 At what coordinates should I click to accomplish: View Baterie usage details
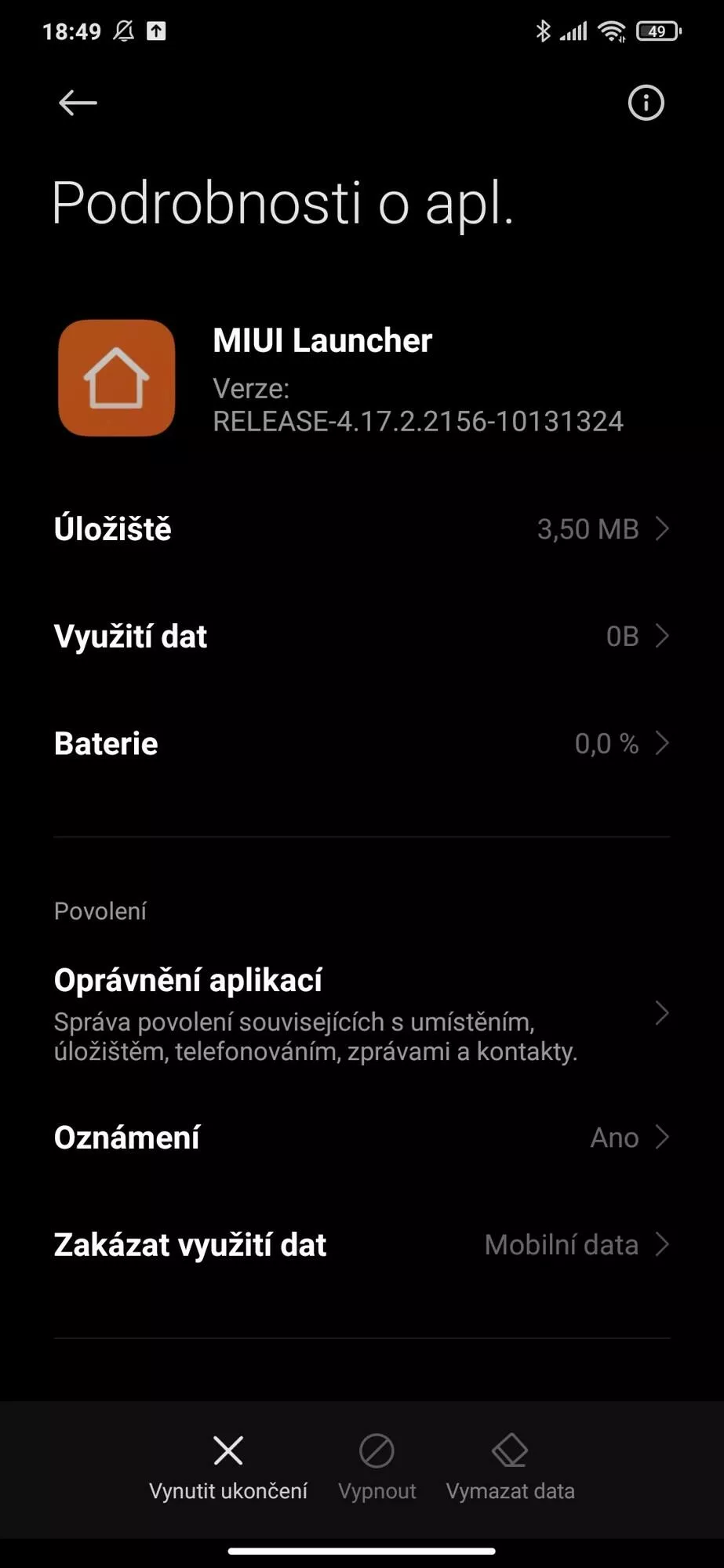click(x=362, y=743)
